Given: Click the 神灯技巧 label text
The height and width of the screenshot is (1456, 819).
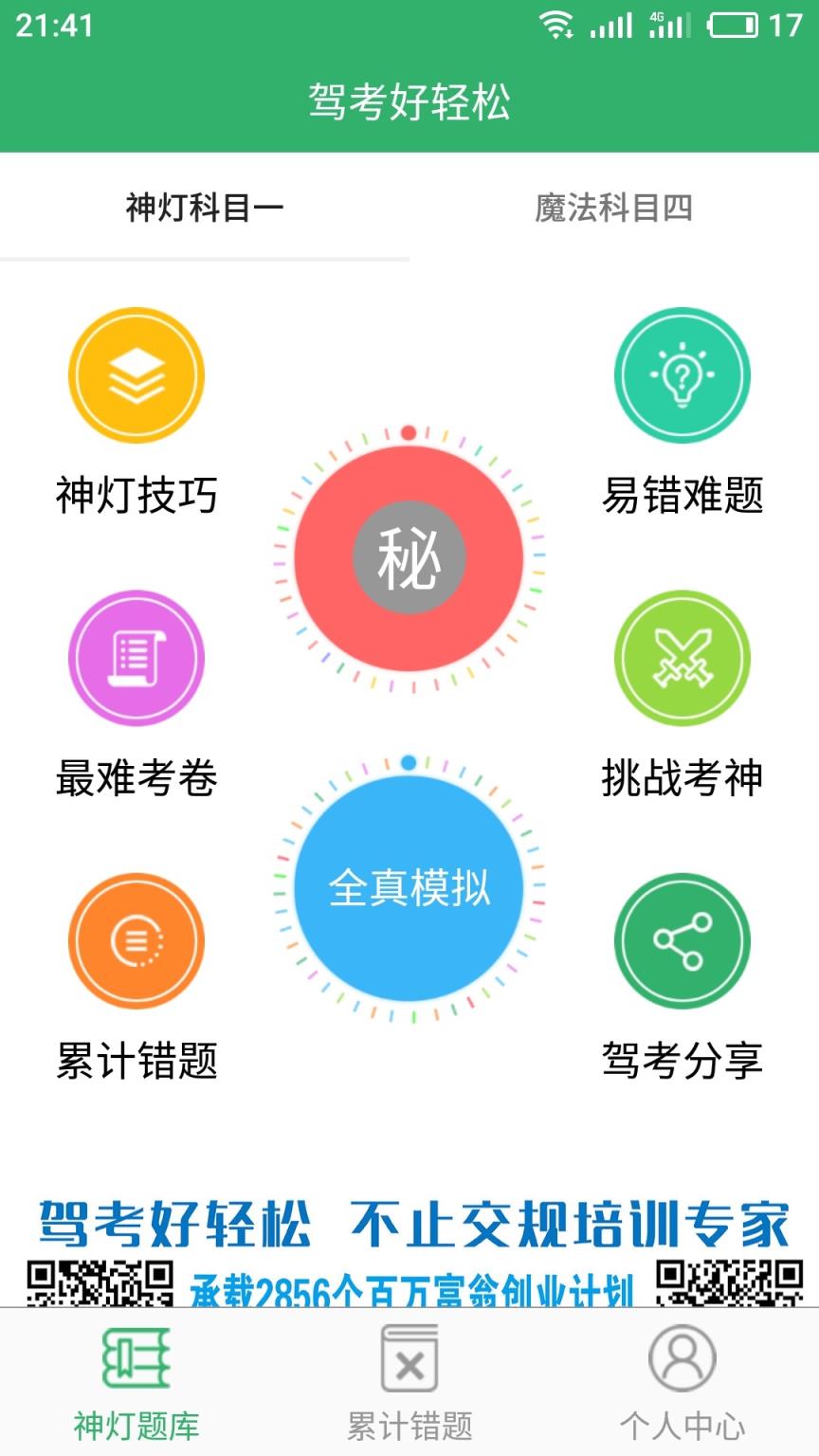Looking at the screenshot, I should [x=136, y=494].
